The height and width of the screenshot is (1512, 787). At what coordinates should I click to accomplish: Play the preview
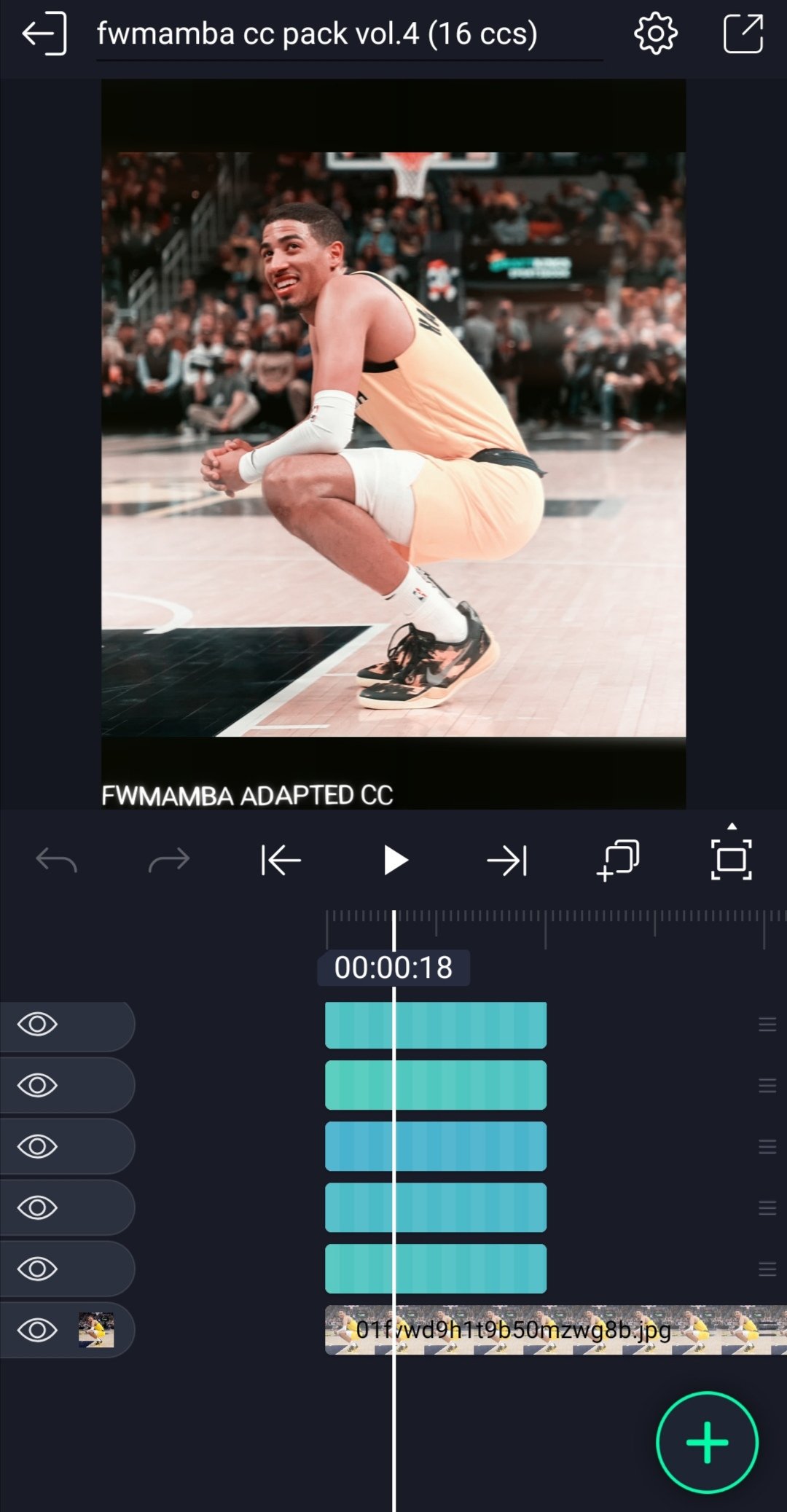[x=394, y=861]
